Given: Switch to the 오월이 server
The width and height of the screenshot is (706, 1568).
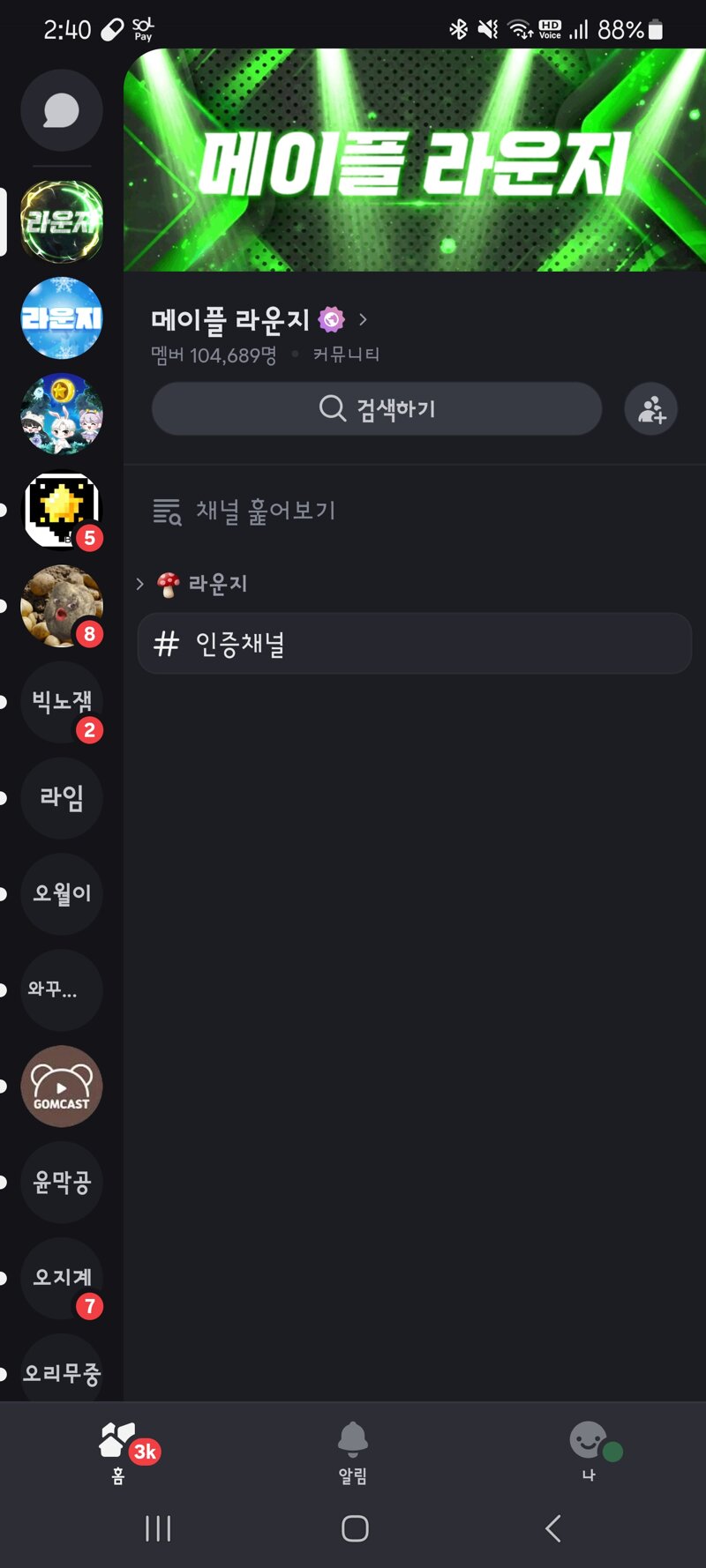Looking at the screenshot, I should [62, 894].
